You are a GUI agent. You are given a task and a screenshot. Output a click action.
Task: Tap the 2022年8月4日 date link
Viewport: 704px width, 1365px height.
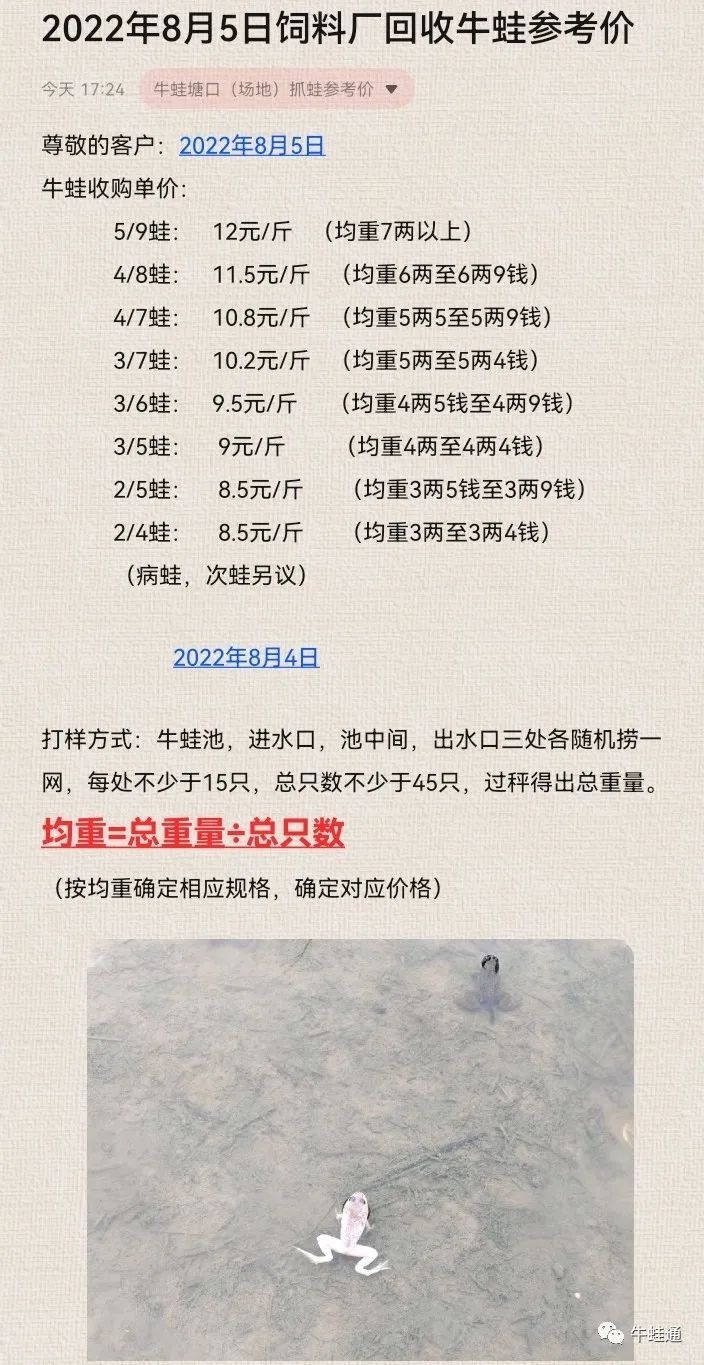tap(246, 657)
